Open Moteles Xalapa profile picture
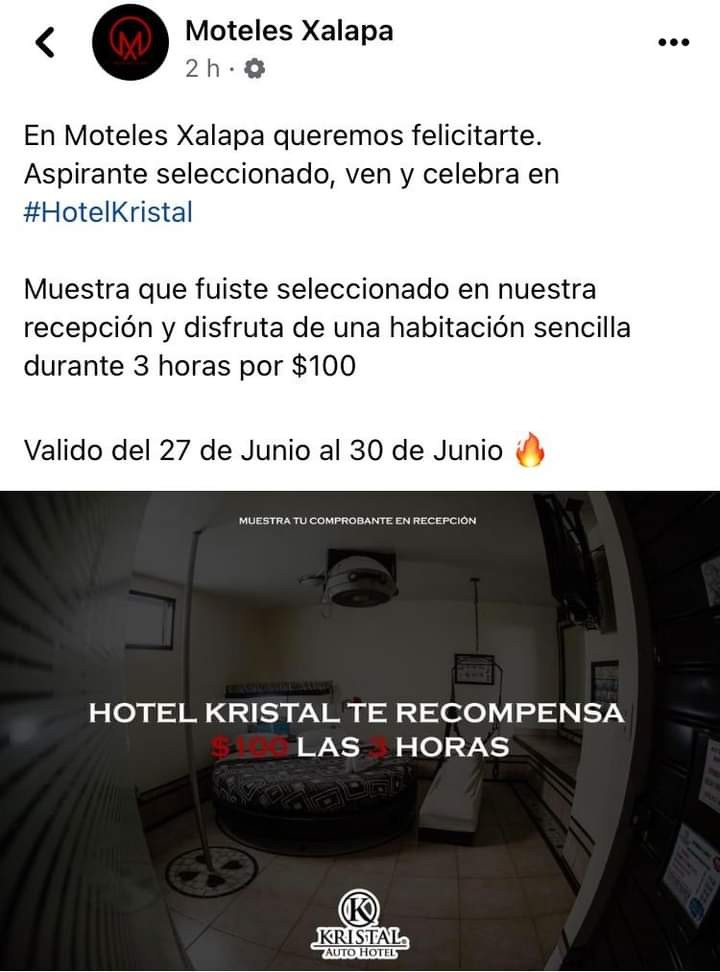 pyautogui.click(x=128, y=45)
